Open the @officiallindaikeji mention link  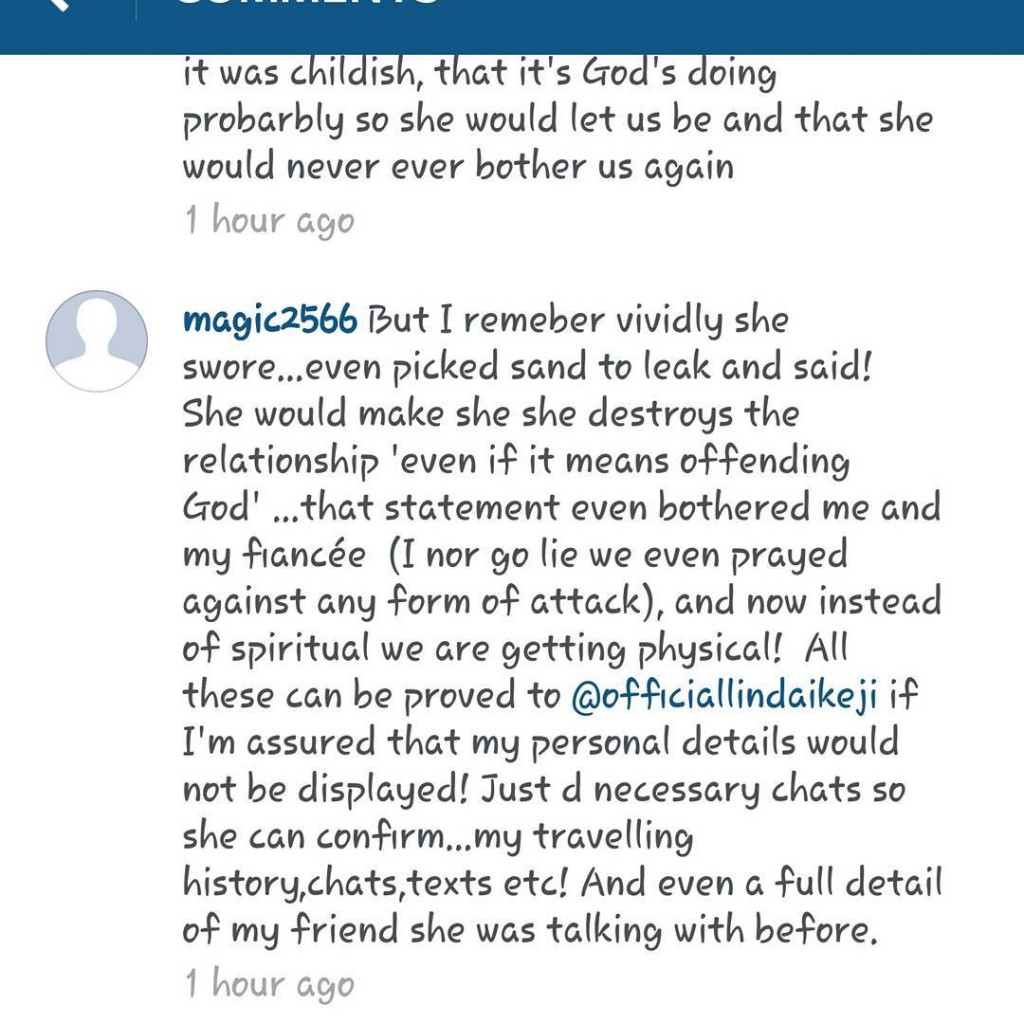[724, 696]
